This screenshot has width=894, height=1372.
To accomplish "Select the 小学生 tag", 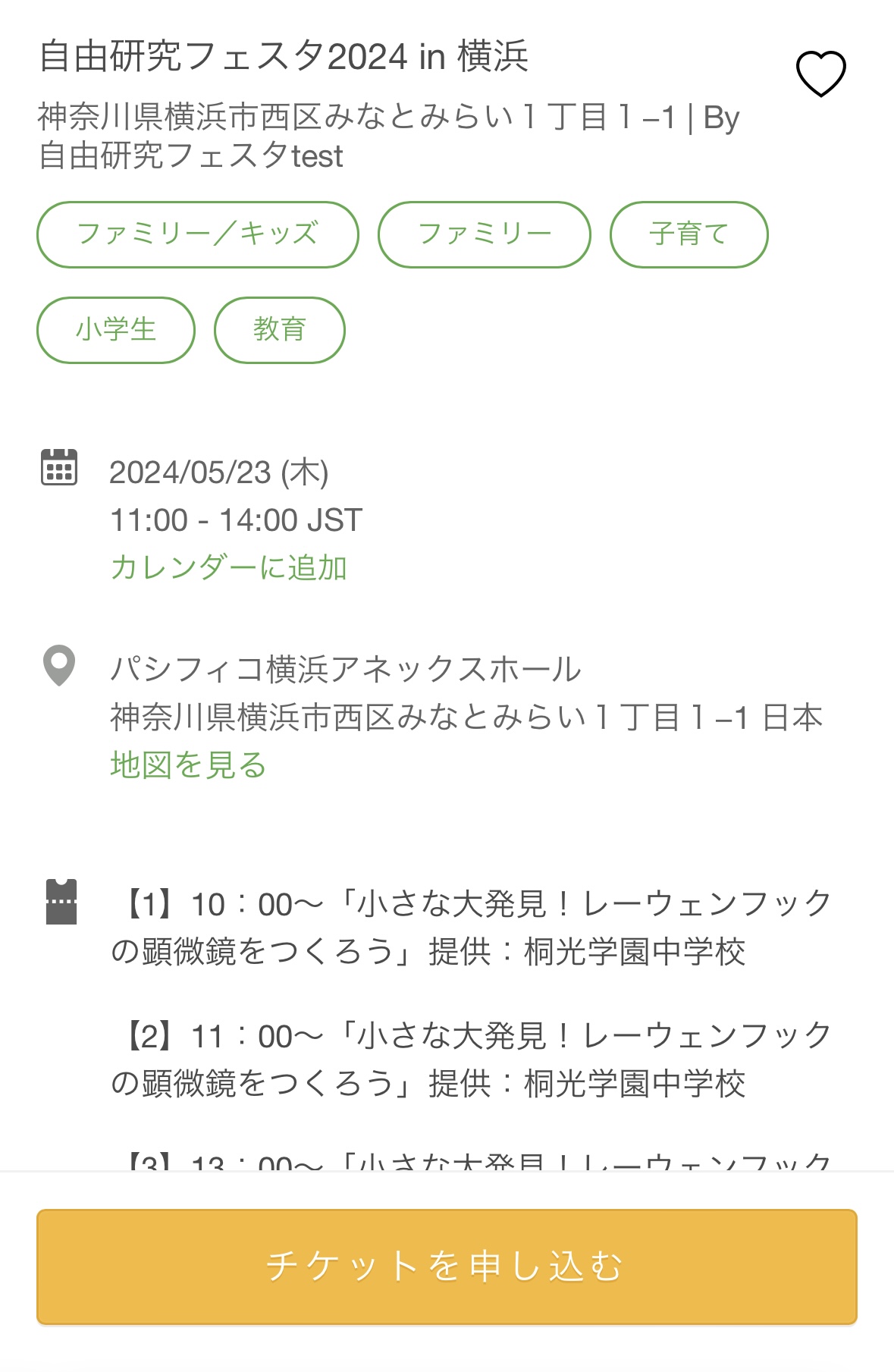I will tap(115, 329).
